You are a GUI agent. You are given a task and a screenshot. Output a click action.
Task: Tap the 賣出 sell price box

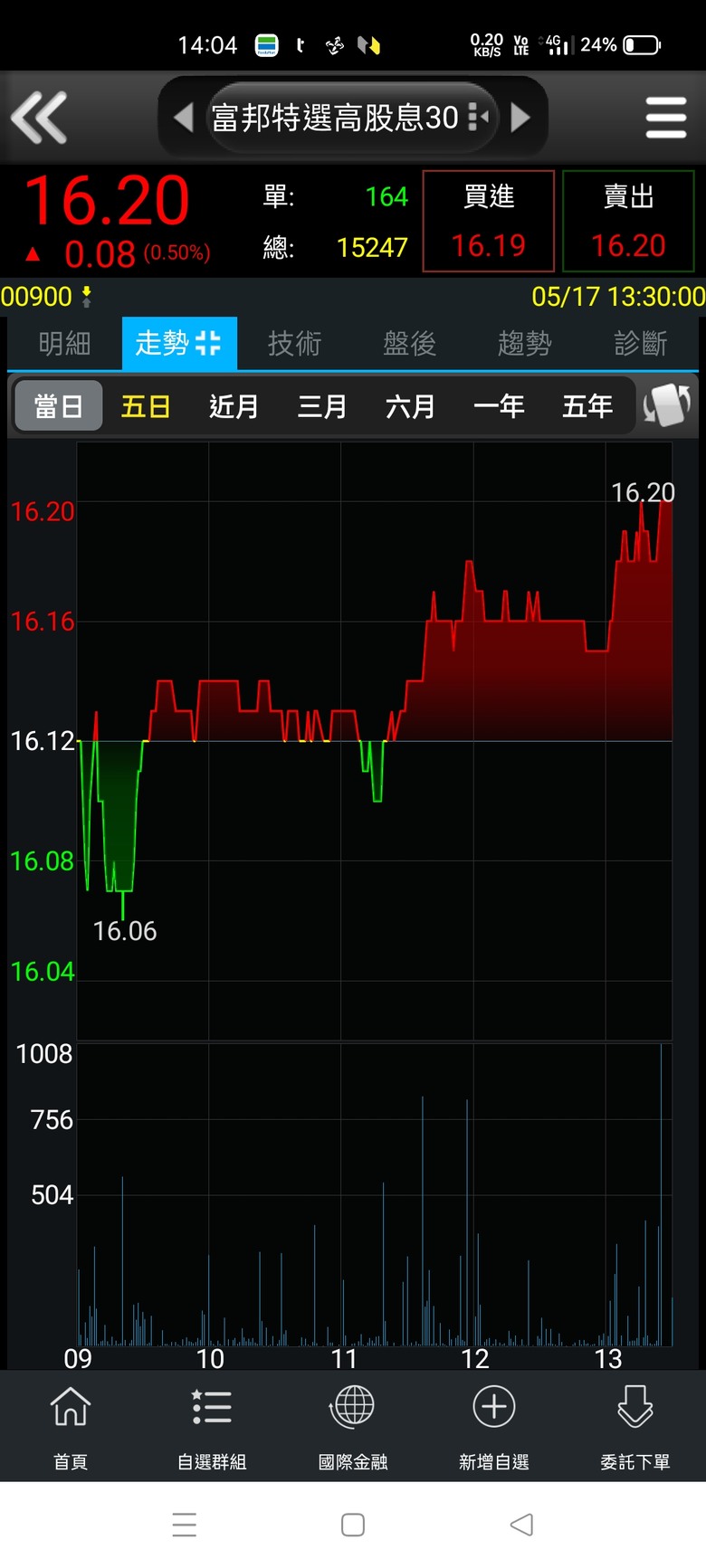(x=628, y=222)
